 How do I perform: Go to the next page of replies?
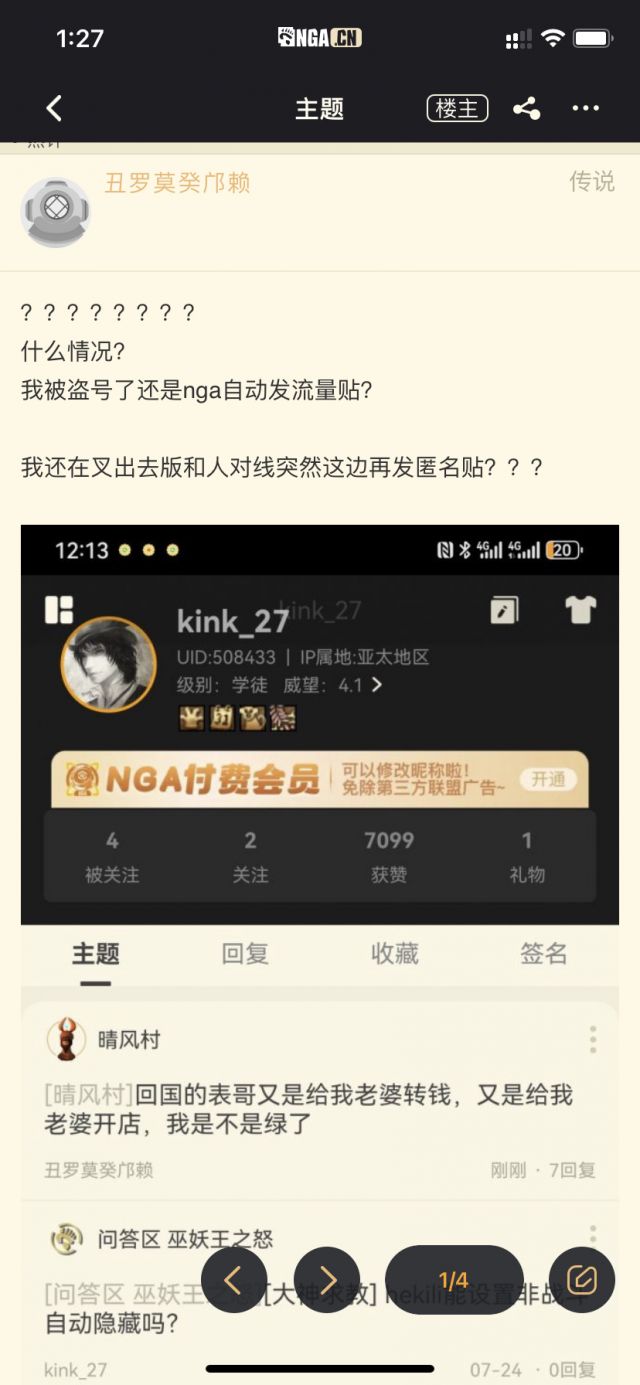click(327, 1280)
